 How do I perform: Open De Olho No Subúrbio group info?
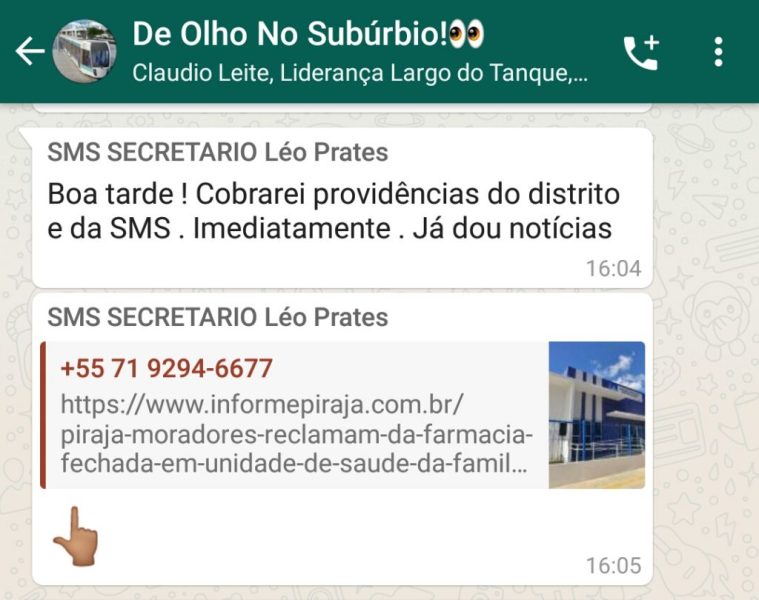(x=330, y=50)
